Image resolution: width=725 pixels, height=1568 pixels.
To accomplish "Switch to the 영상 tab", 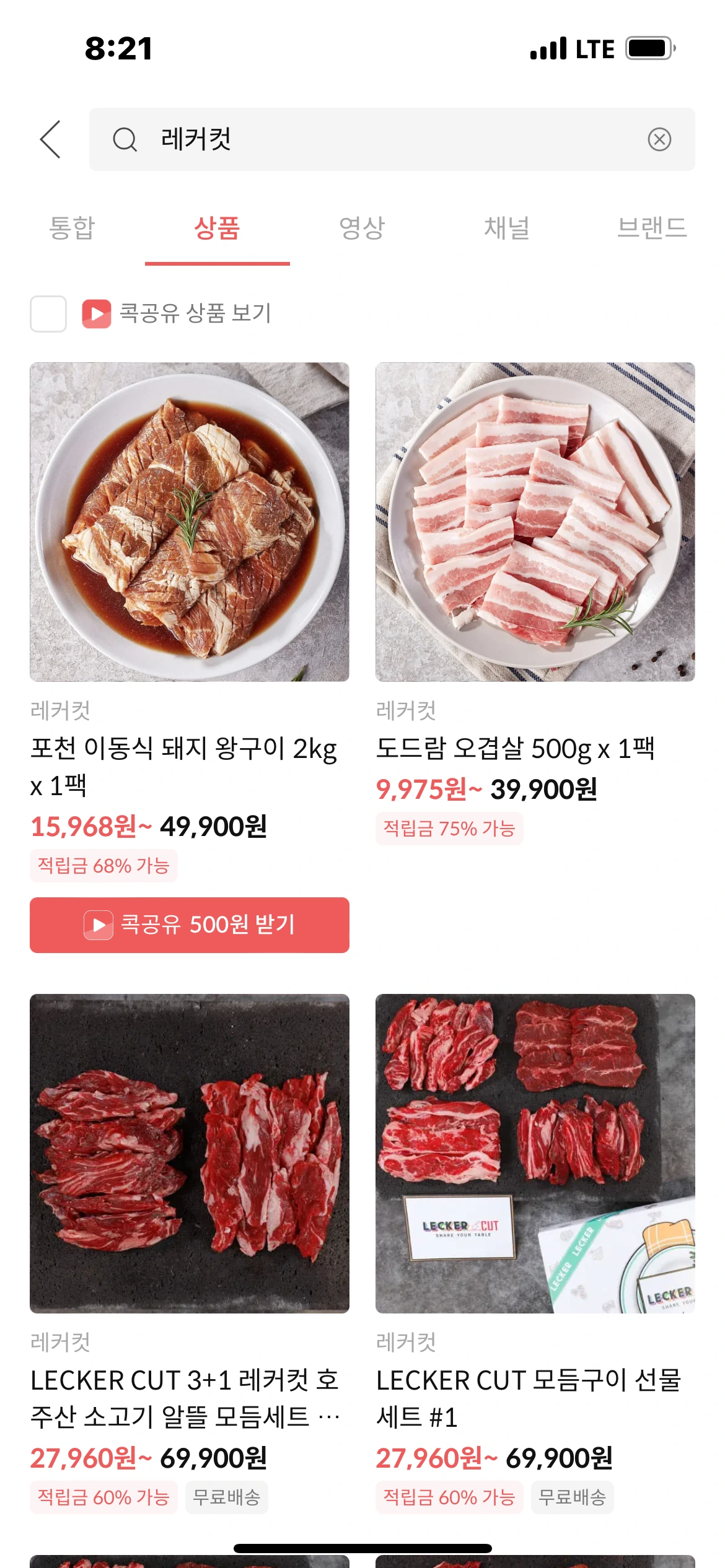I will click(362, 228).
